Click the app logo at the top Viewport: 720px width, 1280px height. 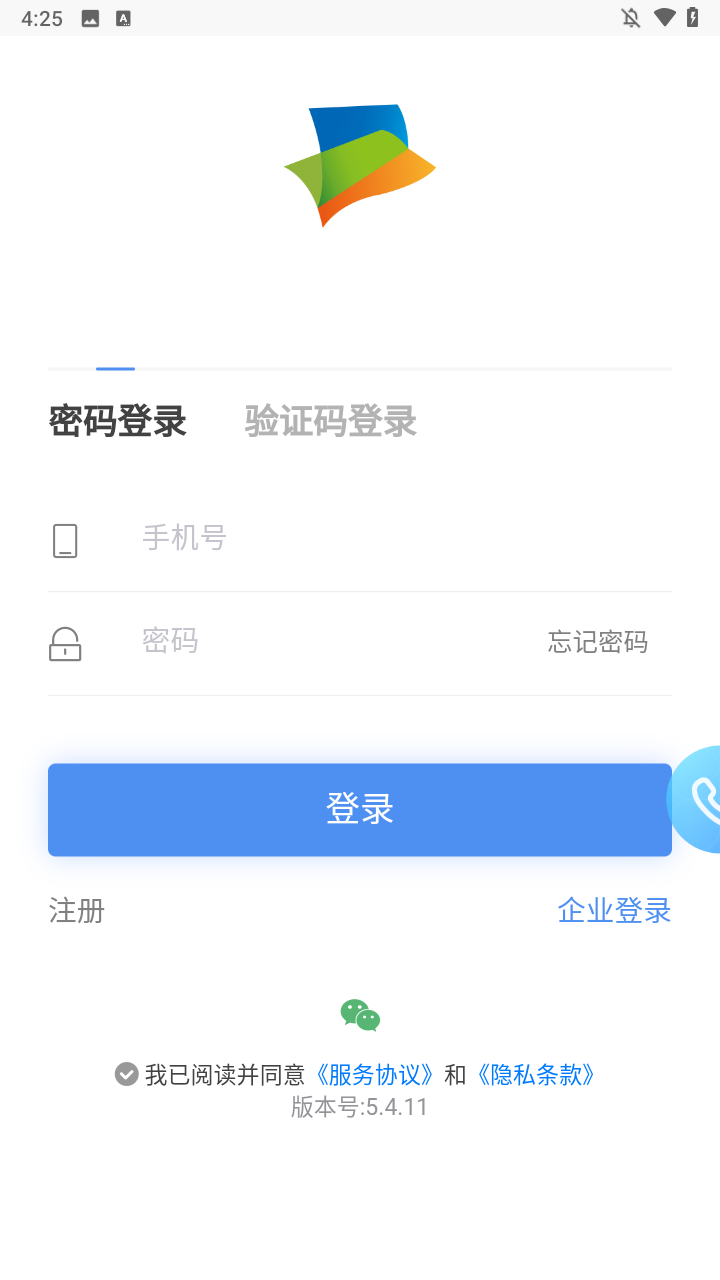(x=360, y=165)
